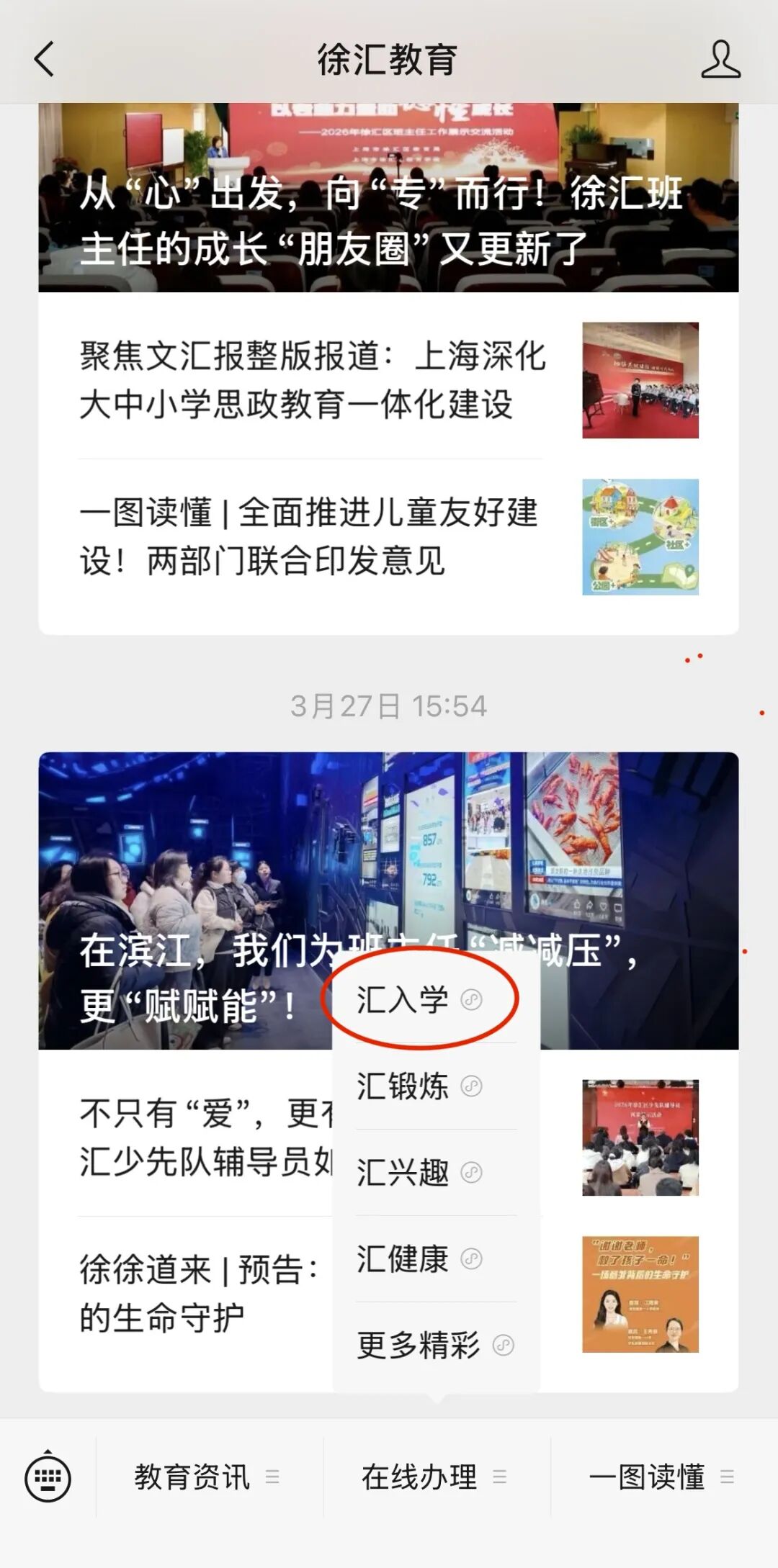Select 汇入学 from the popup menu
Image resolution: width=778 pixels, height=1568 pixels.
[x=419, y=1000]
